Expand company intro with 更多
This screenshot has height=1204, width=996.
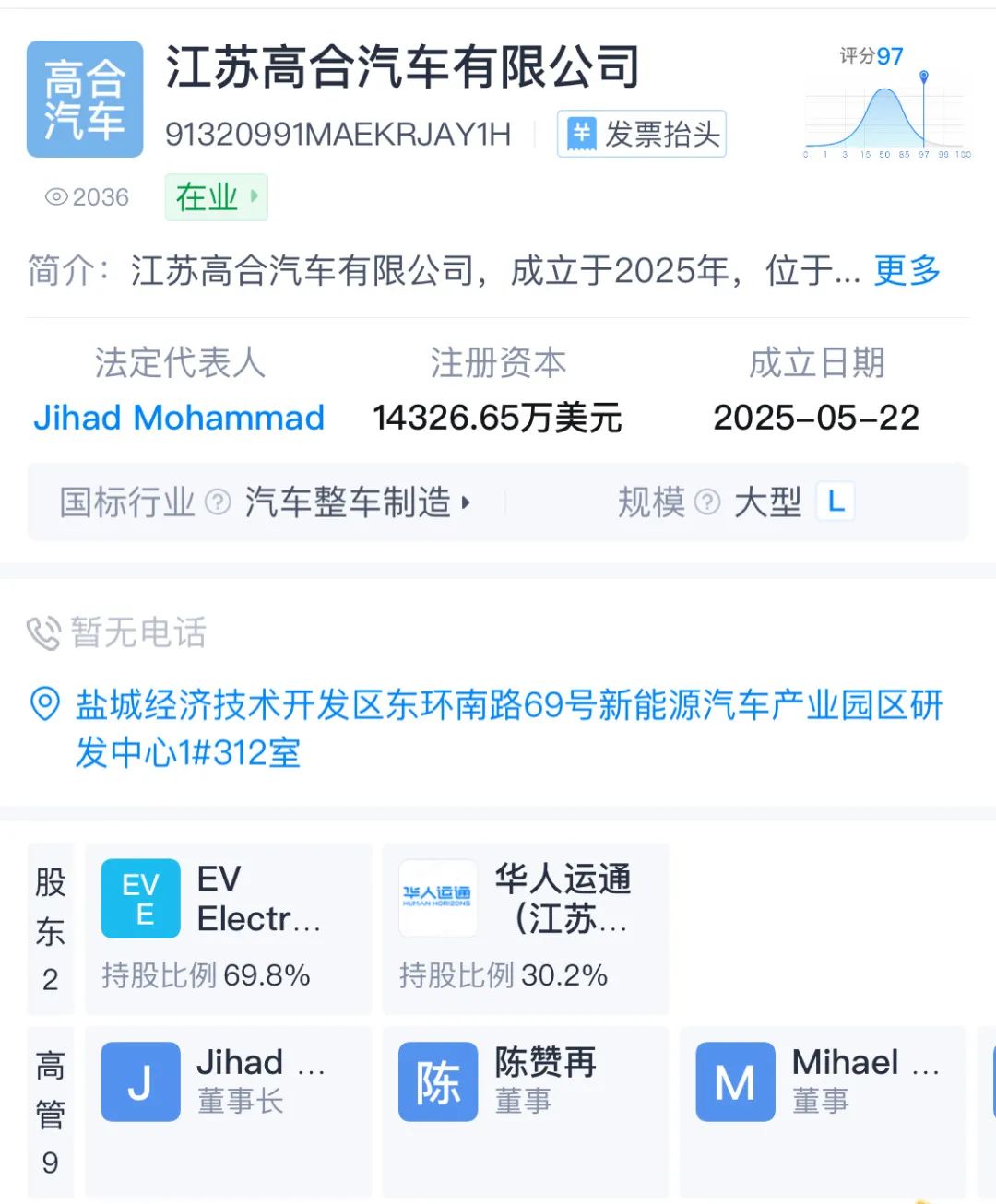tap(907, 270)
